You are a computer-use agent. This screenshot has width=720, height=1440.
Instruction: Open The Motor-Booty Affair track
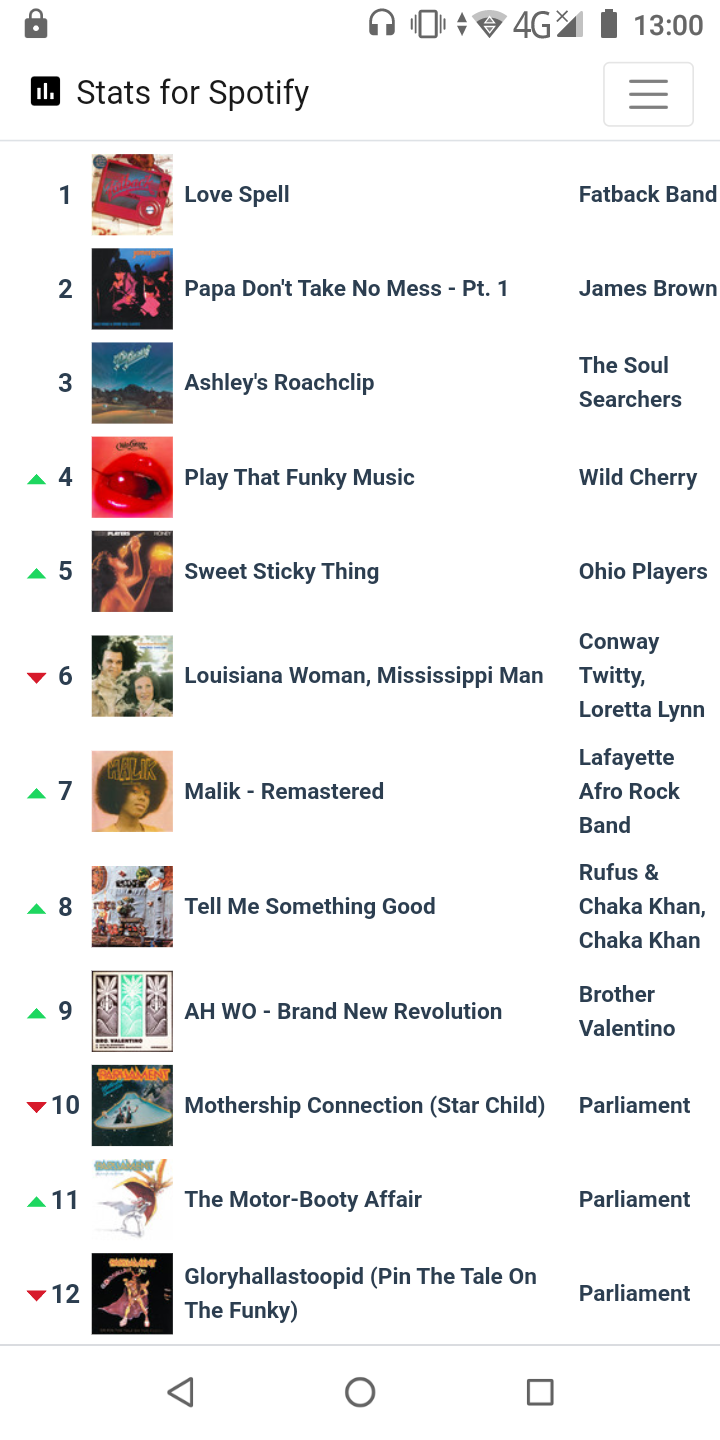(360, 1199)
